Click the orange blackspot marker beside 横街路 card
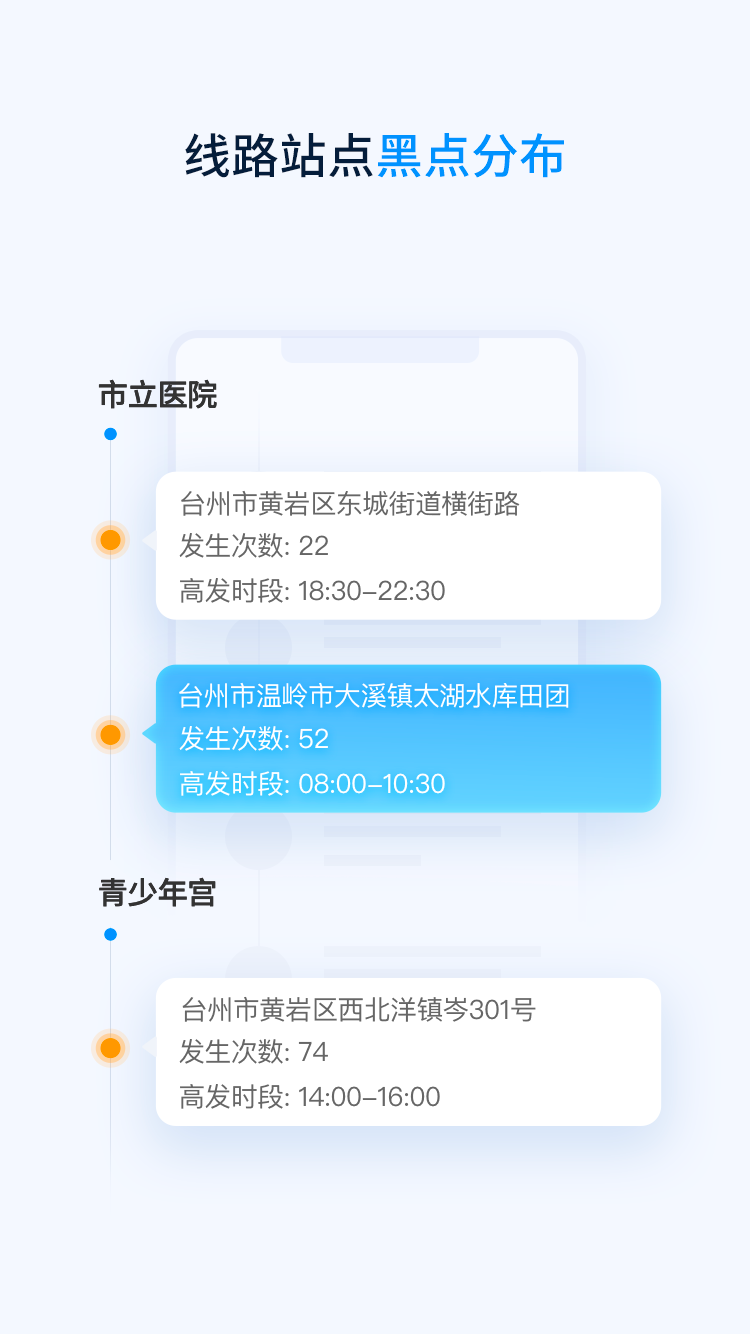This screenshot has width=750, height=1334. [109, 539]
